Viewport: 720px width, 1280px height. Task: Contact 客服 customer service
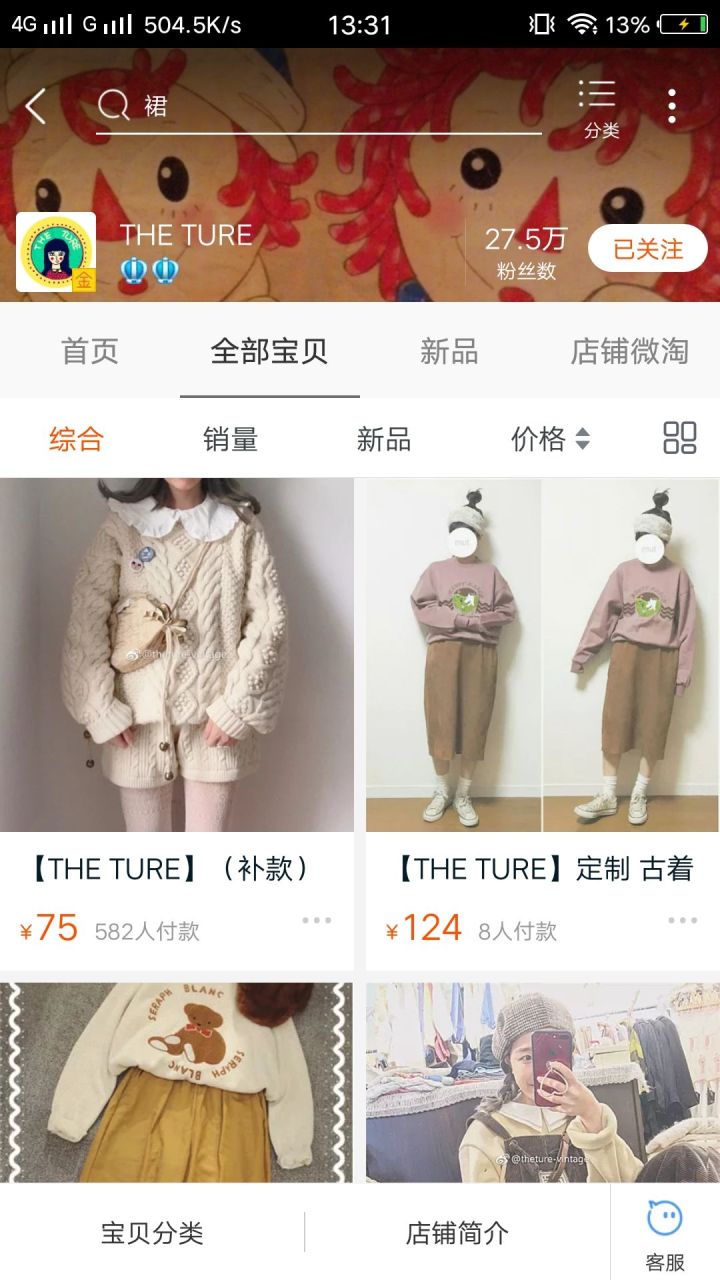point(665,1235)
